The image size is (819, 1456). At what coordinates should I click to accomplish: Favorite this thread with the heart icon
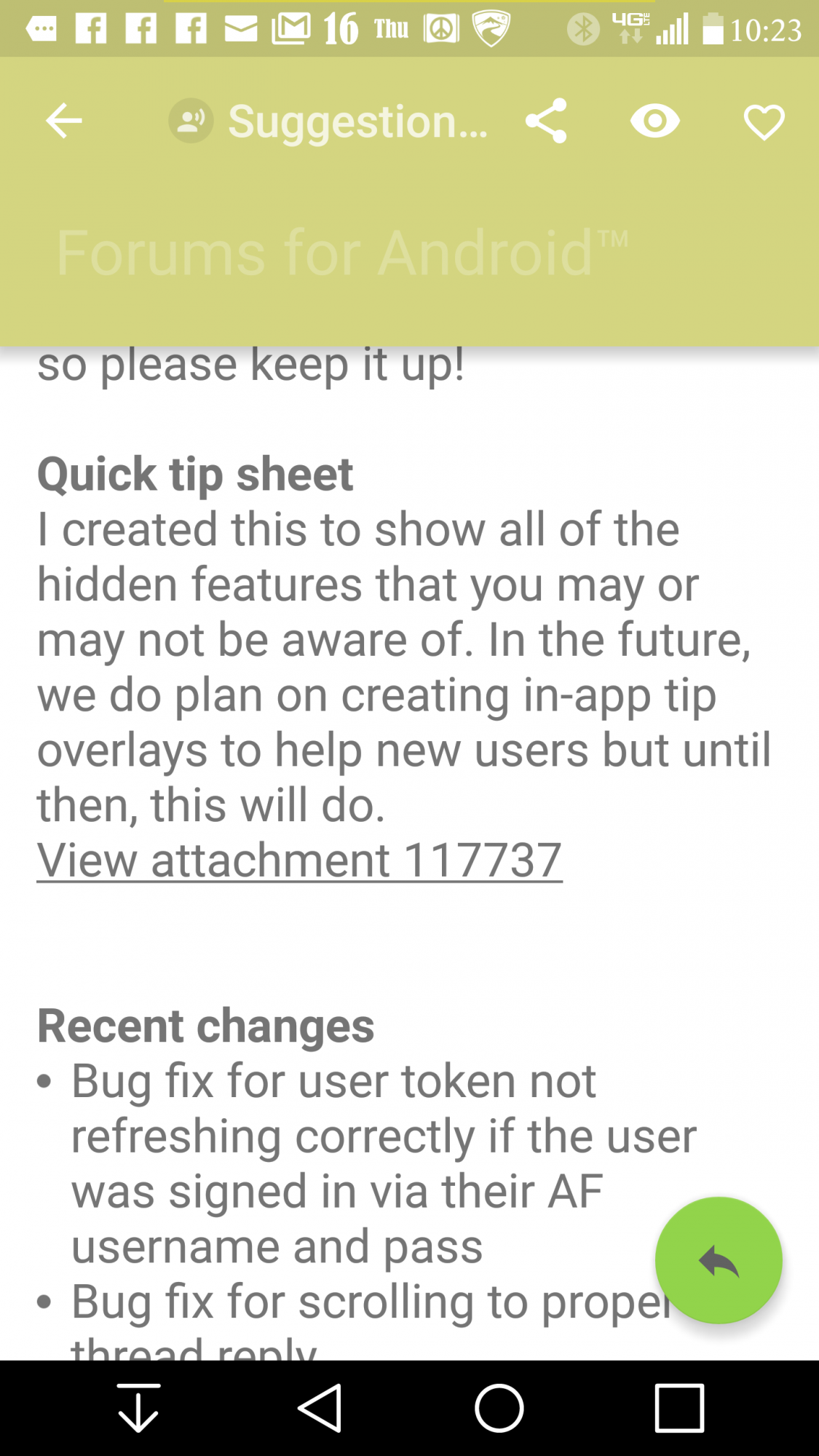click(764, 122)
